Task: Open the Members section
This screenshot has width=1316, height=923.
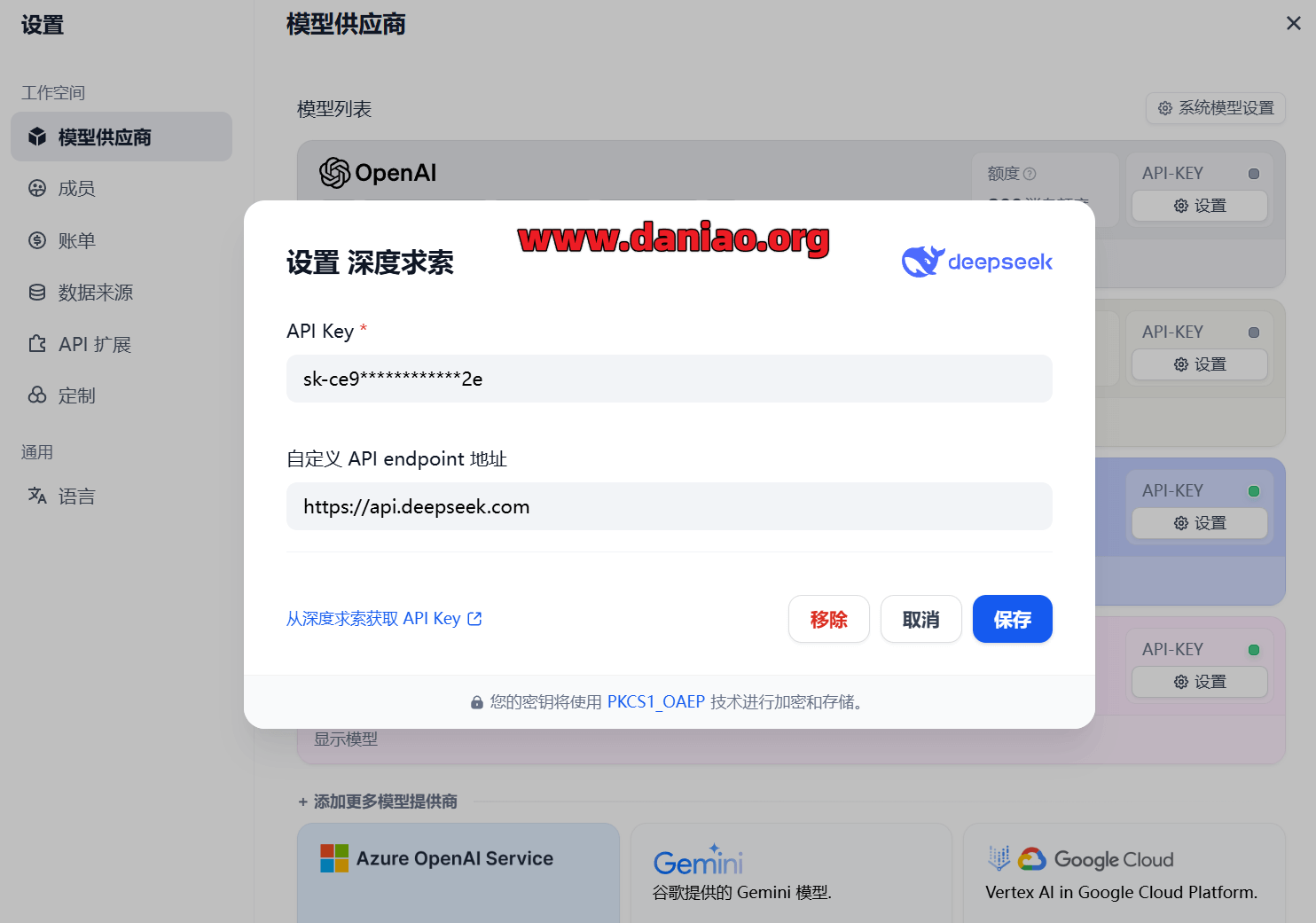Action: point(76,189)
